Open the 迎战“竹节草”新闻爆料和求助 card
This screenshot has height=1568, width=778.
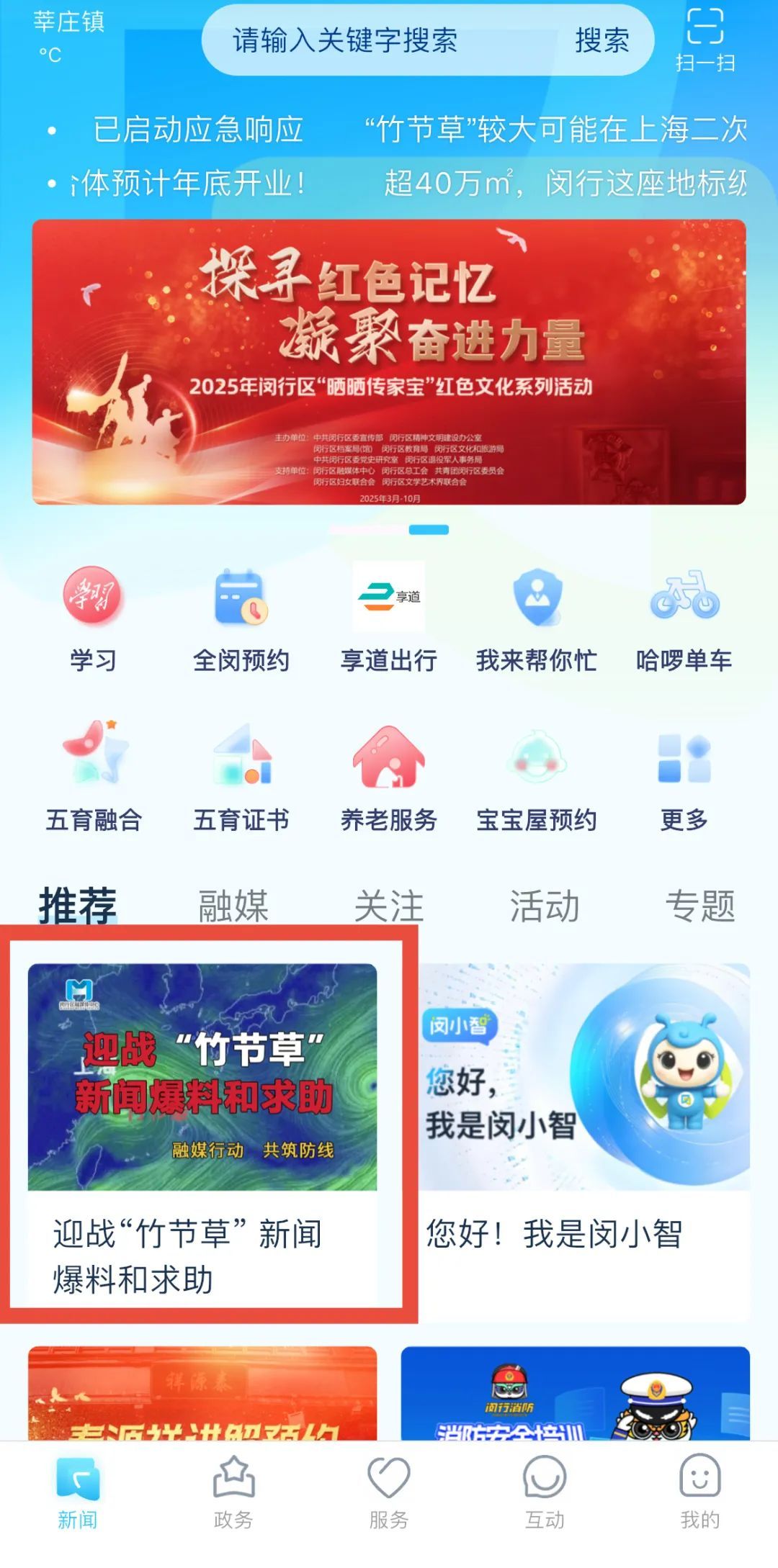(x=202, y=1130)
